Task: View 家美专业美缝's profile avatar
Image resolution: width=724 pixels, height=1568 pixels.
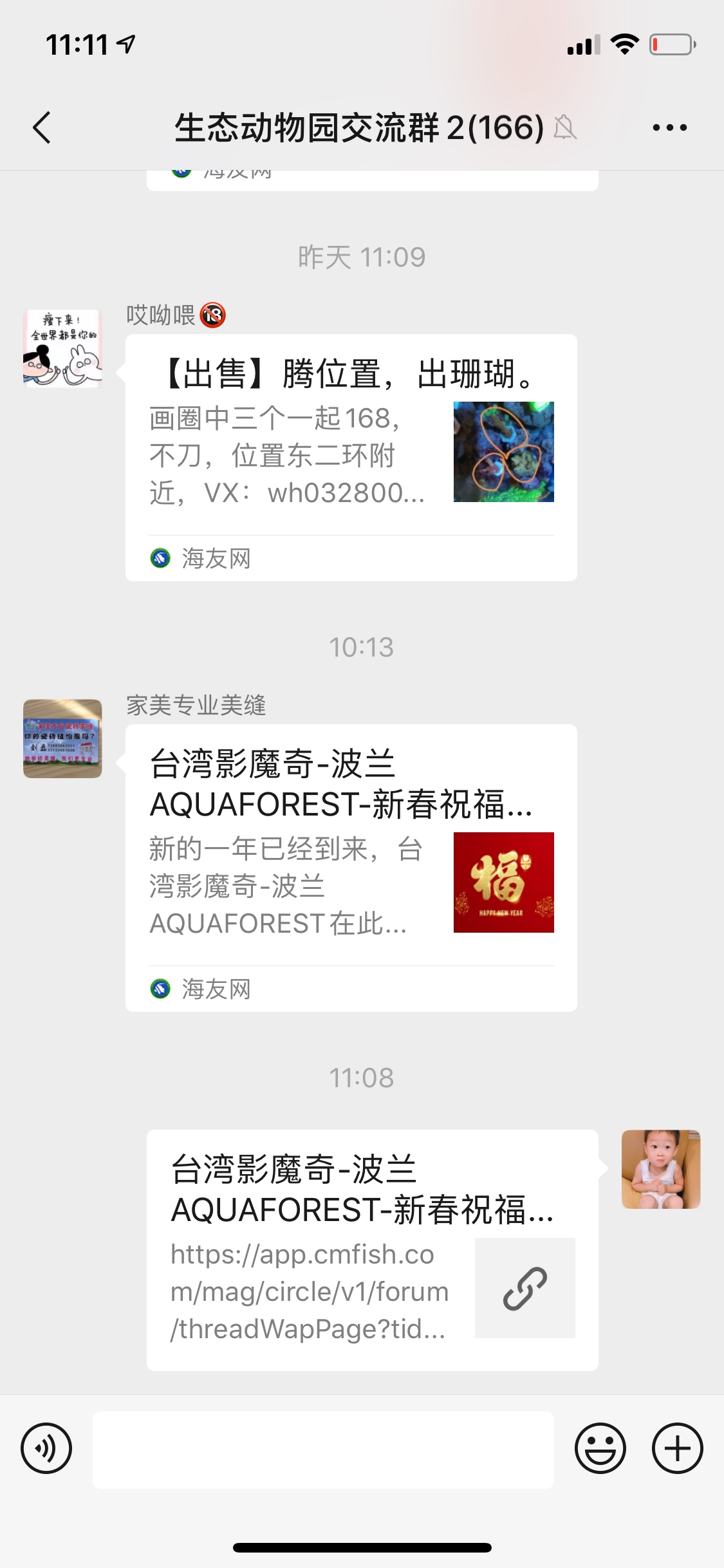Action: 62,738
